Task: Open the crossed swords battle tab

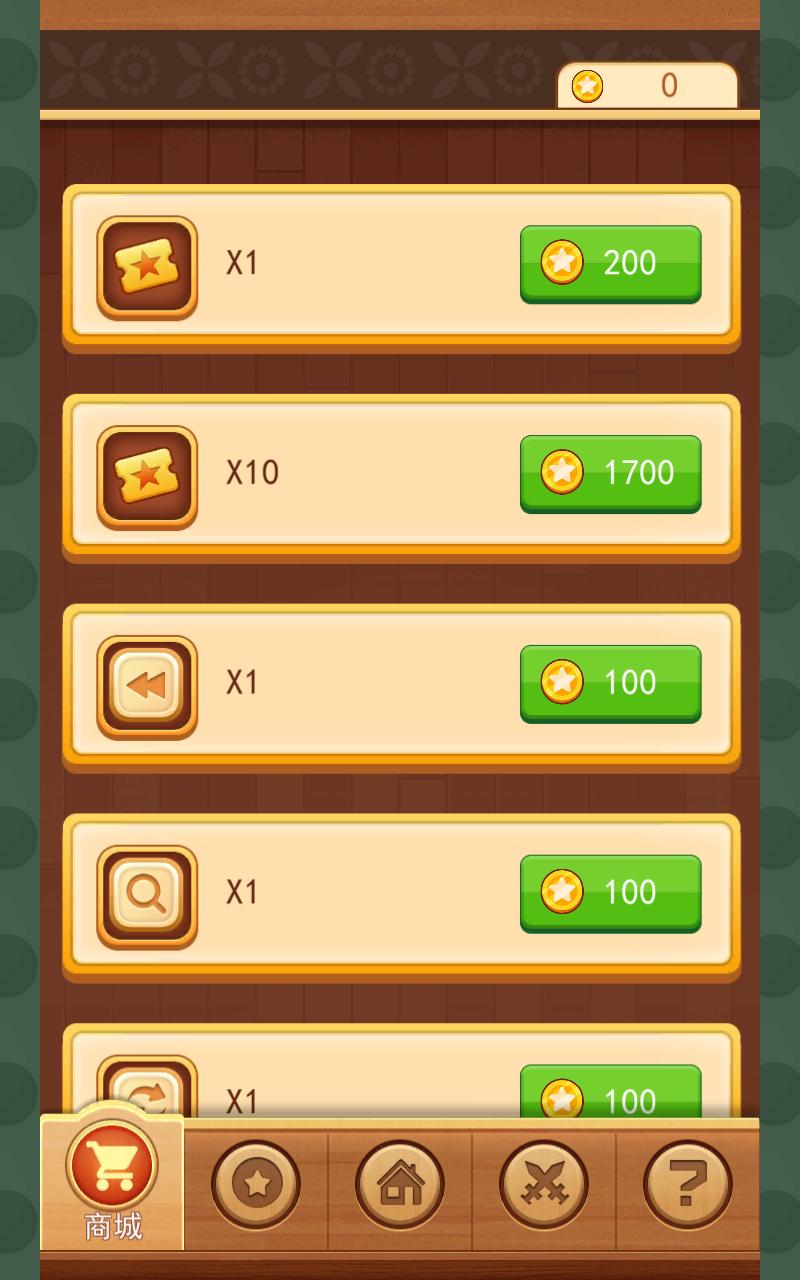Action: click(x=544, y=1185)
